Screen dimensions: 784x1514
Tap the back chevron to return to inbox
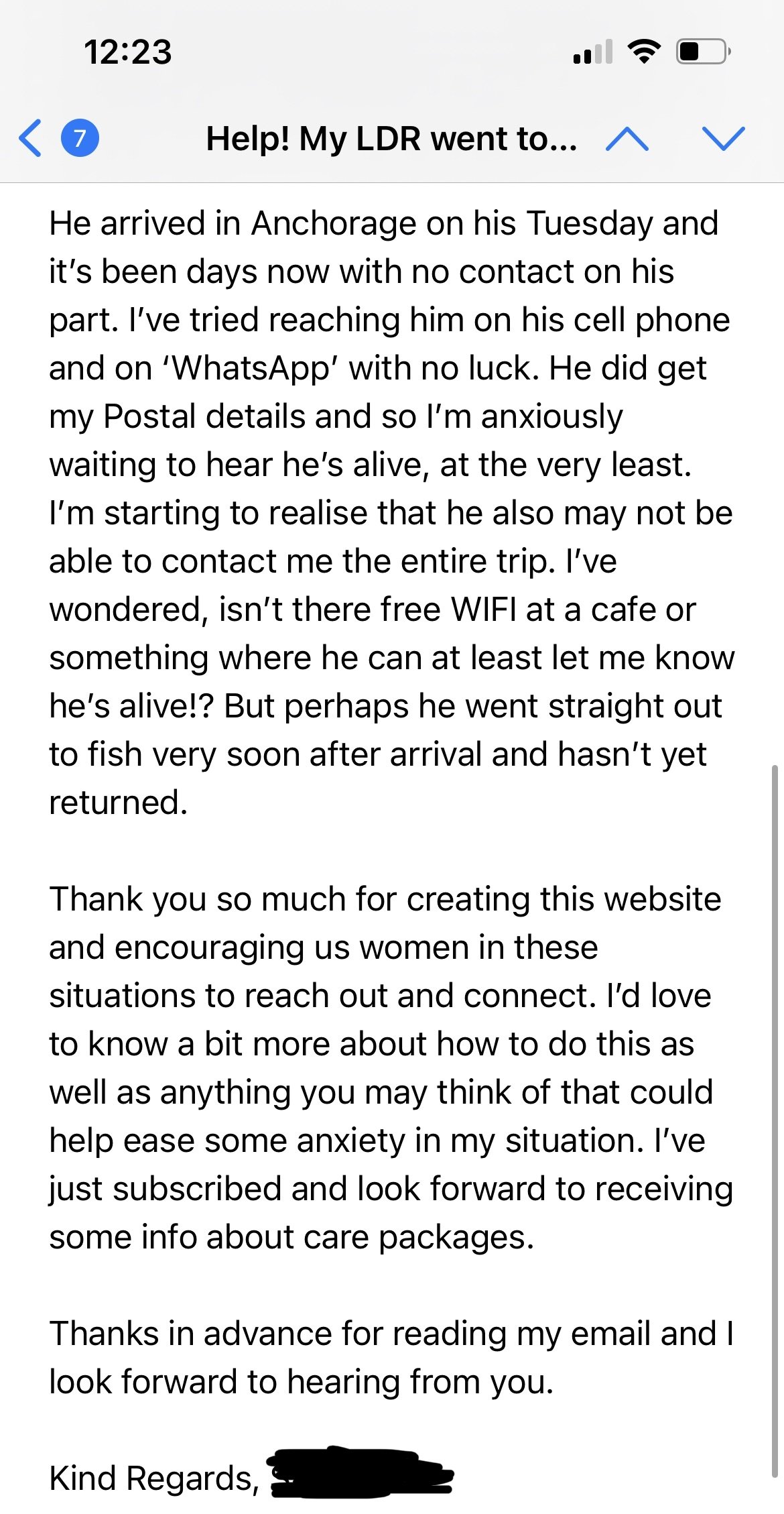29,139
